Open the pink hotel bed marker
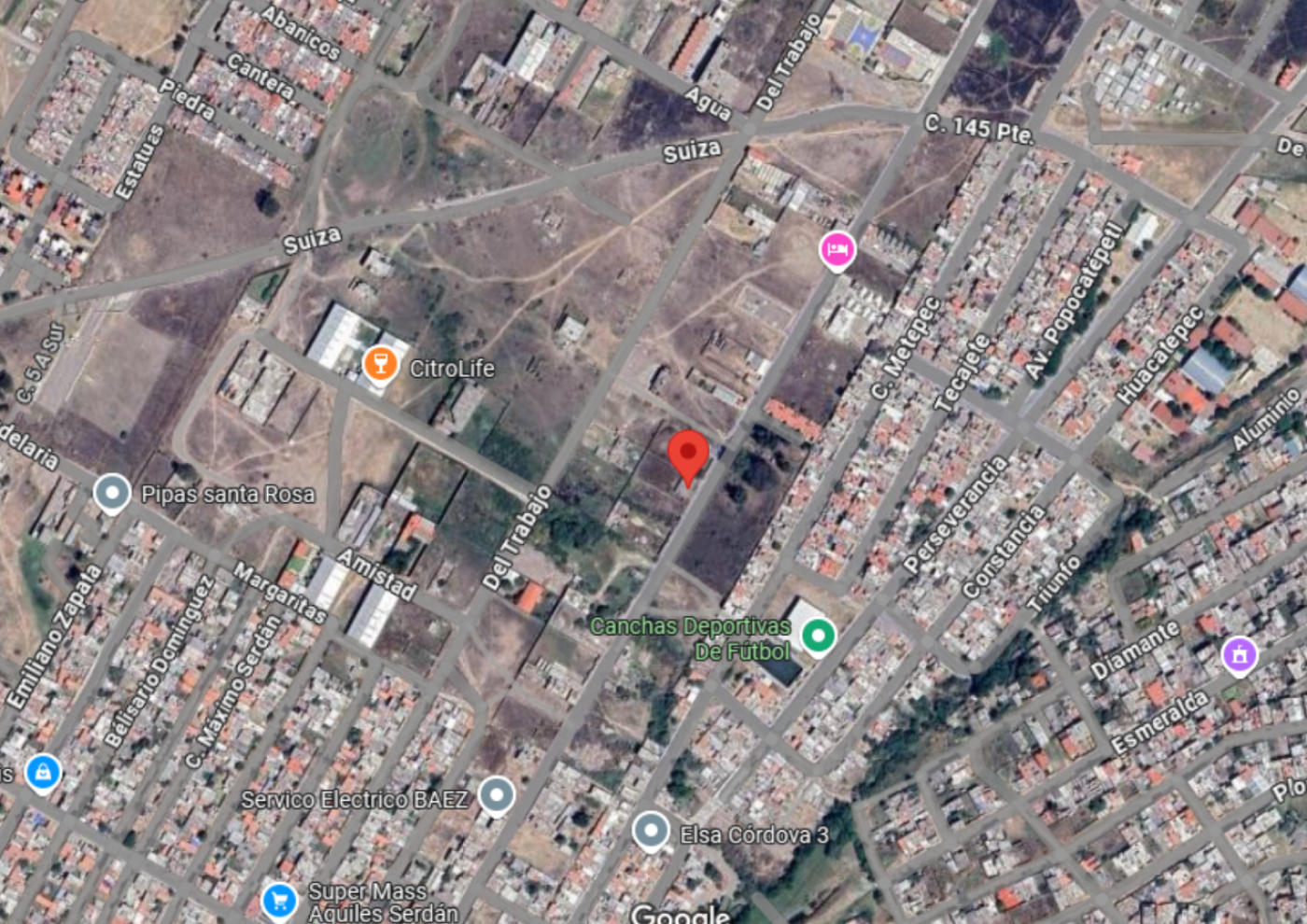 click(836, 249)
